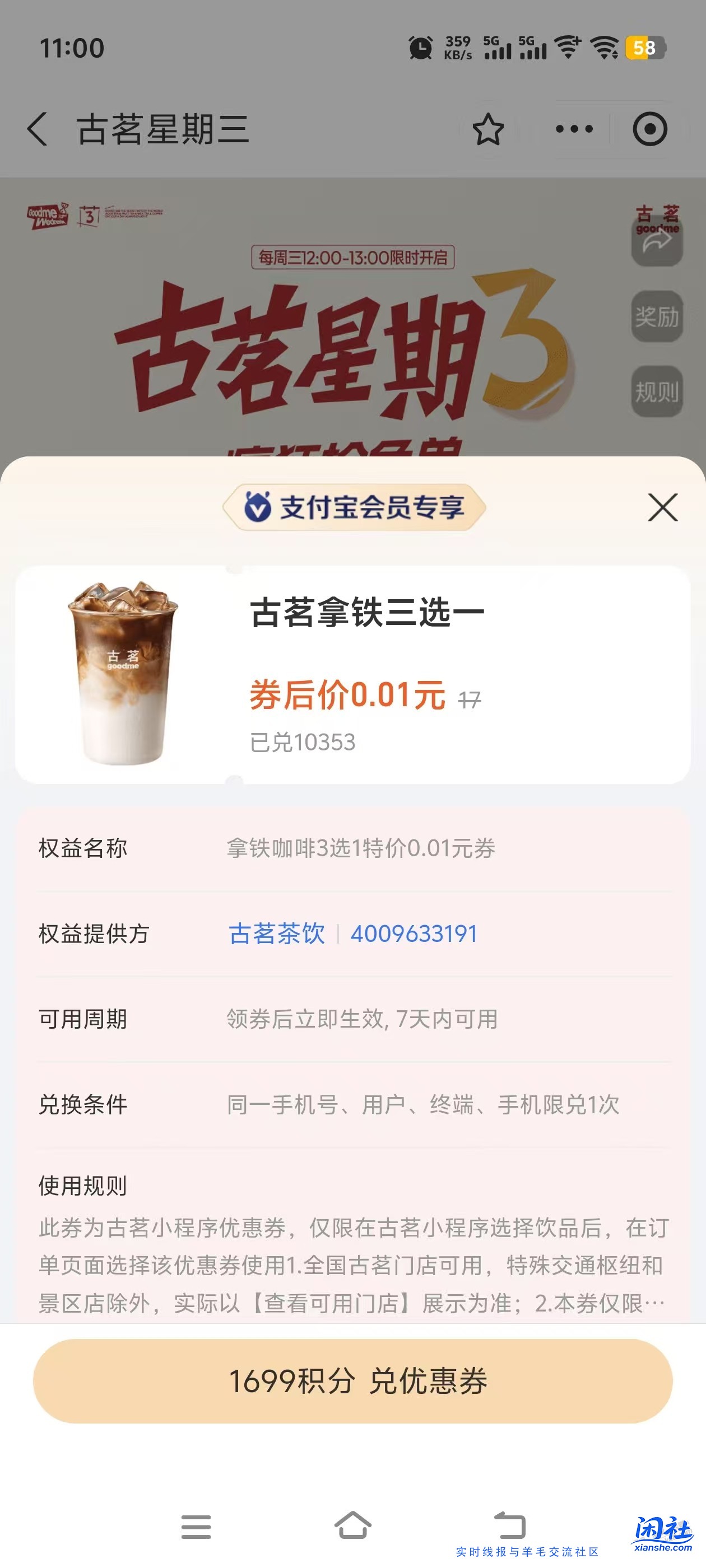Tap the 古茗星期三 title bar
The width and height of the screenshot is (706, 1568).
tap(162, 128)
